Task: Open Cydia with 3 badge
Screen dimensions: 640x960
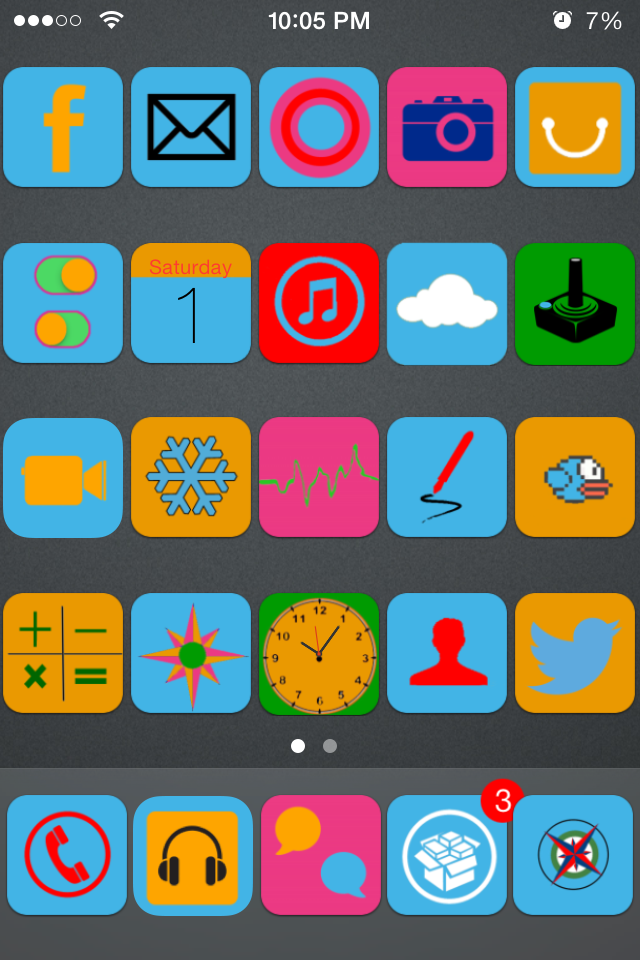Action: click(447, 855)
